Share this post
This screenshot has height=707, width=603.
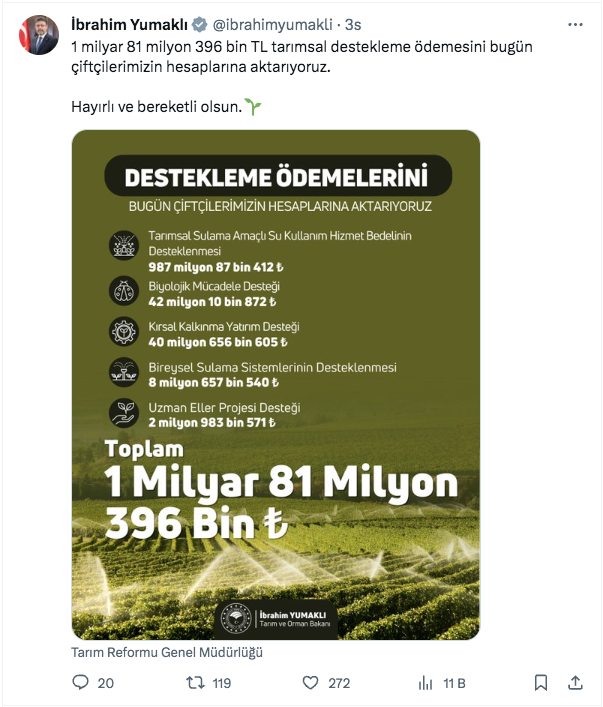575,683
